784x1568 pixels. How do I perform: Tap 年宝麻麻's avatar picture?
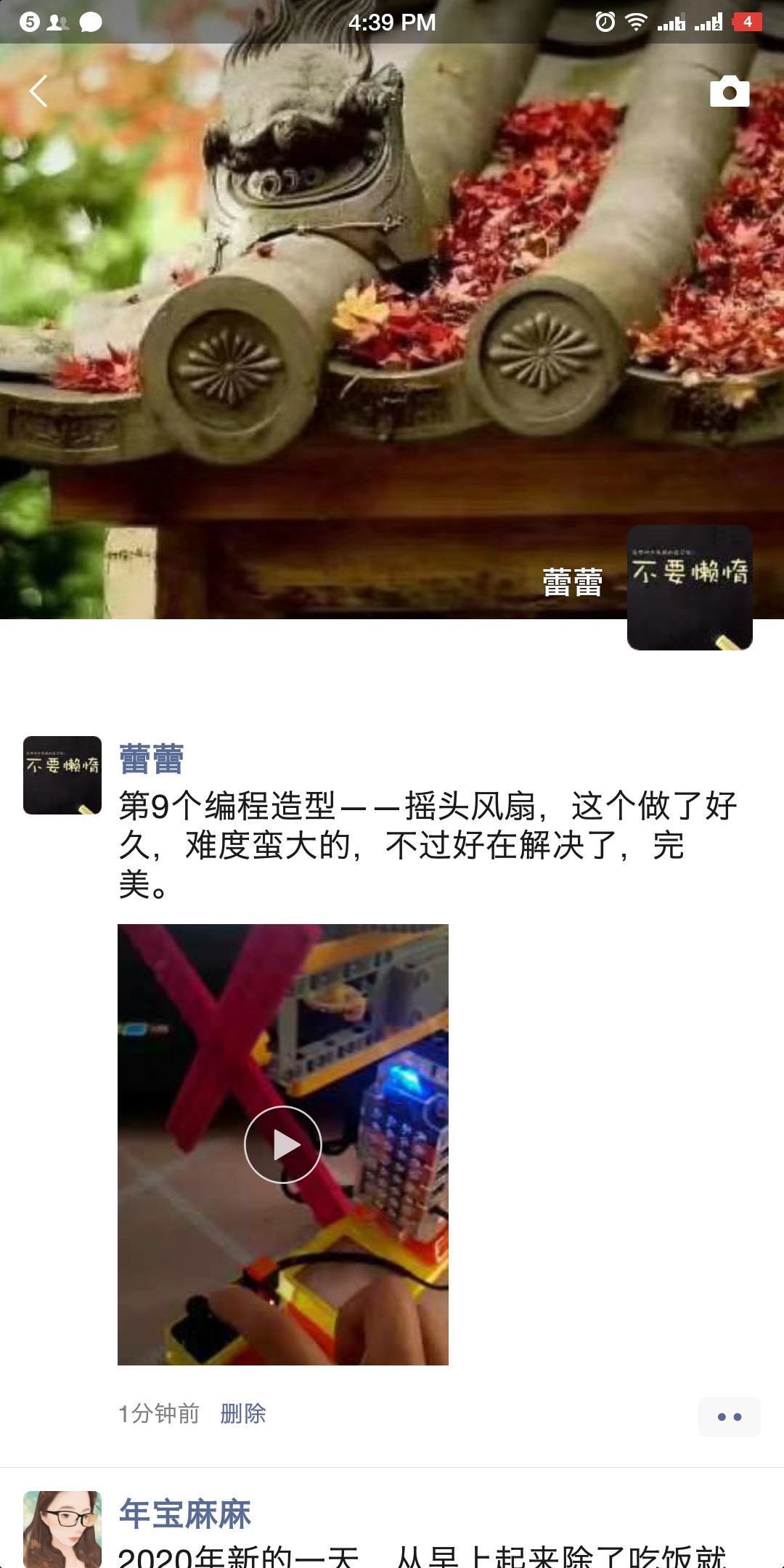tap(62, 1529)
